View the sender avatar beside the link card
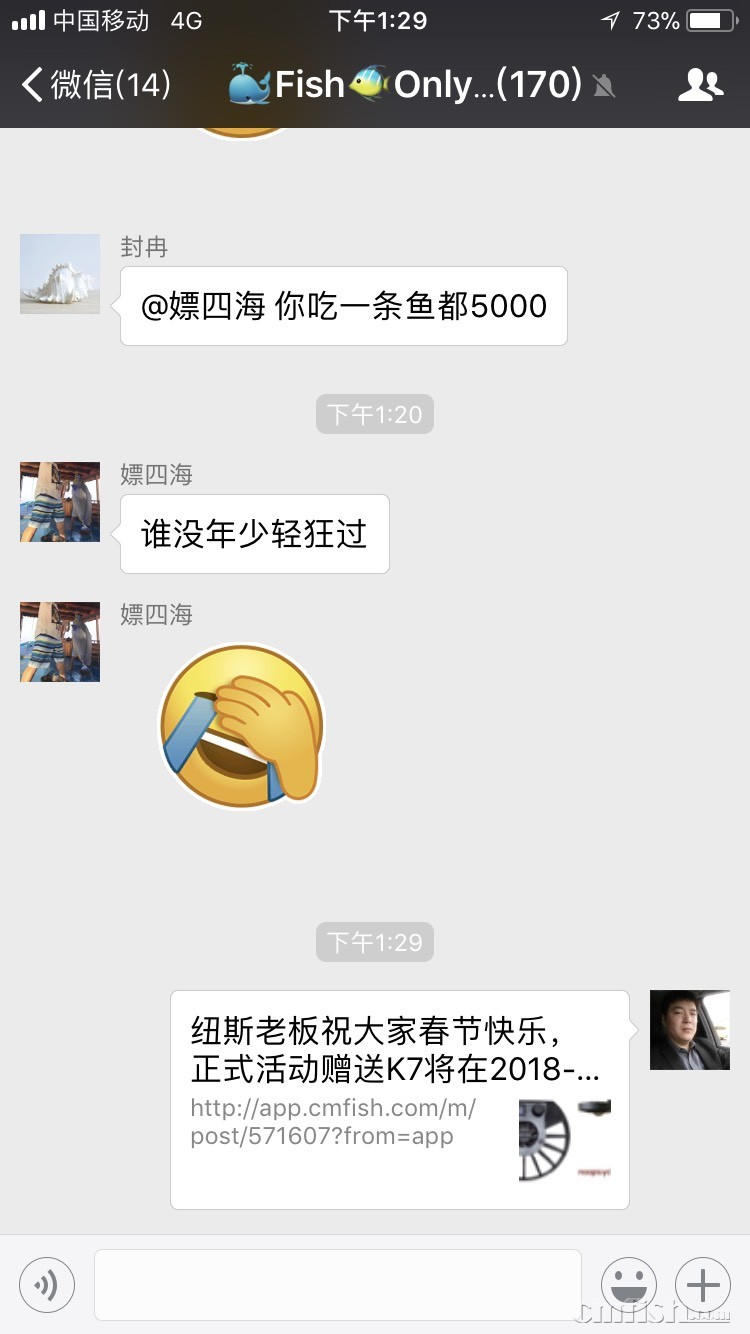The image size is (750, 1334). [690, 1030]
